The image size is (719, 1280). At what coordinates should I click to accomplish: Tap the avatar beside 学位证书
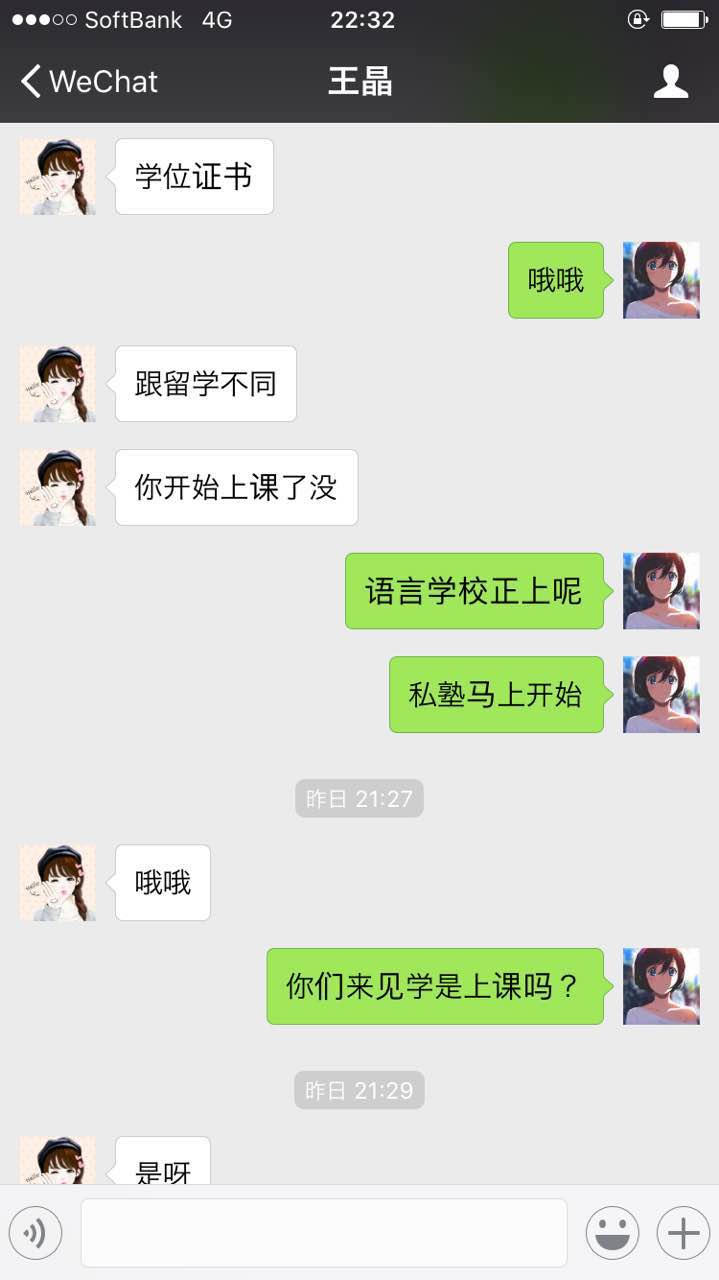point(58,177)
